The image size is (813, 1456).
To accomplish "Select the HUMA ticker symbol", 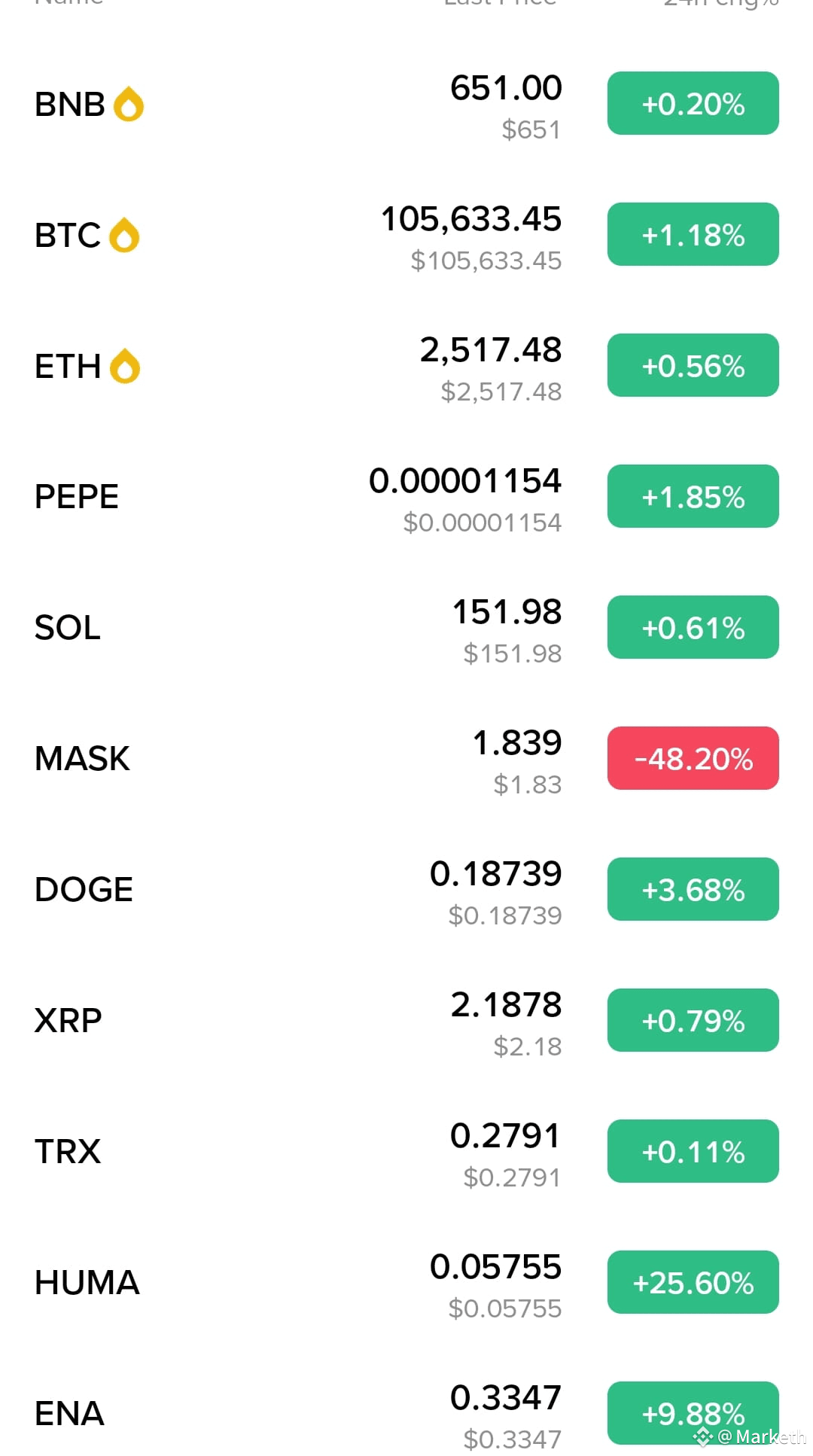I will 87,1282.
